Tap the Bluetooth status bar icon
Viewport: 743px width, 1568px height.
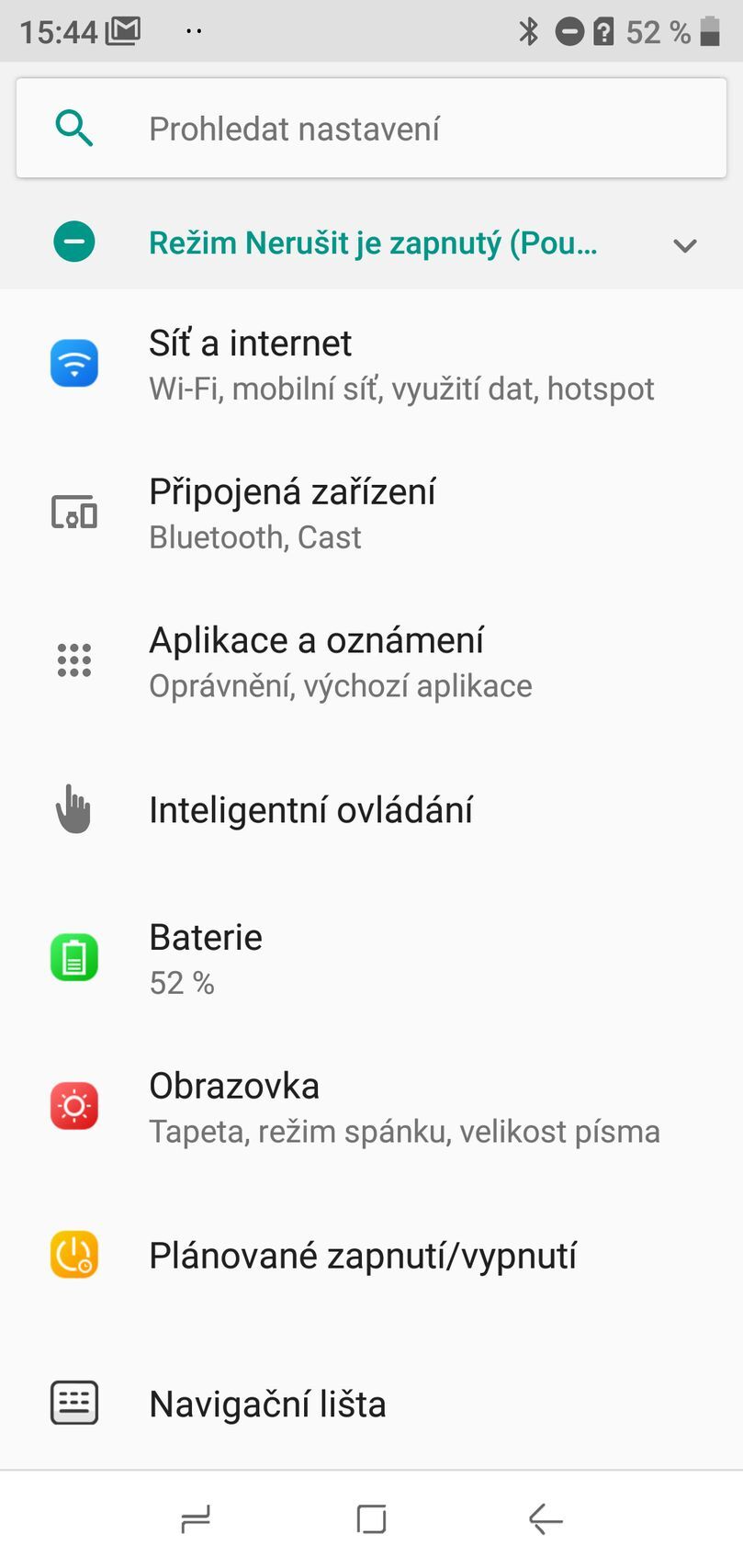tap(528, 30)
